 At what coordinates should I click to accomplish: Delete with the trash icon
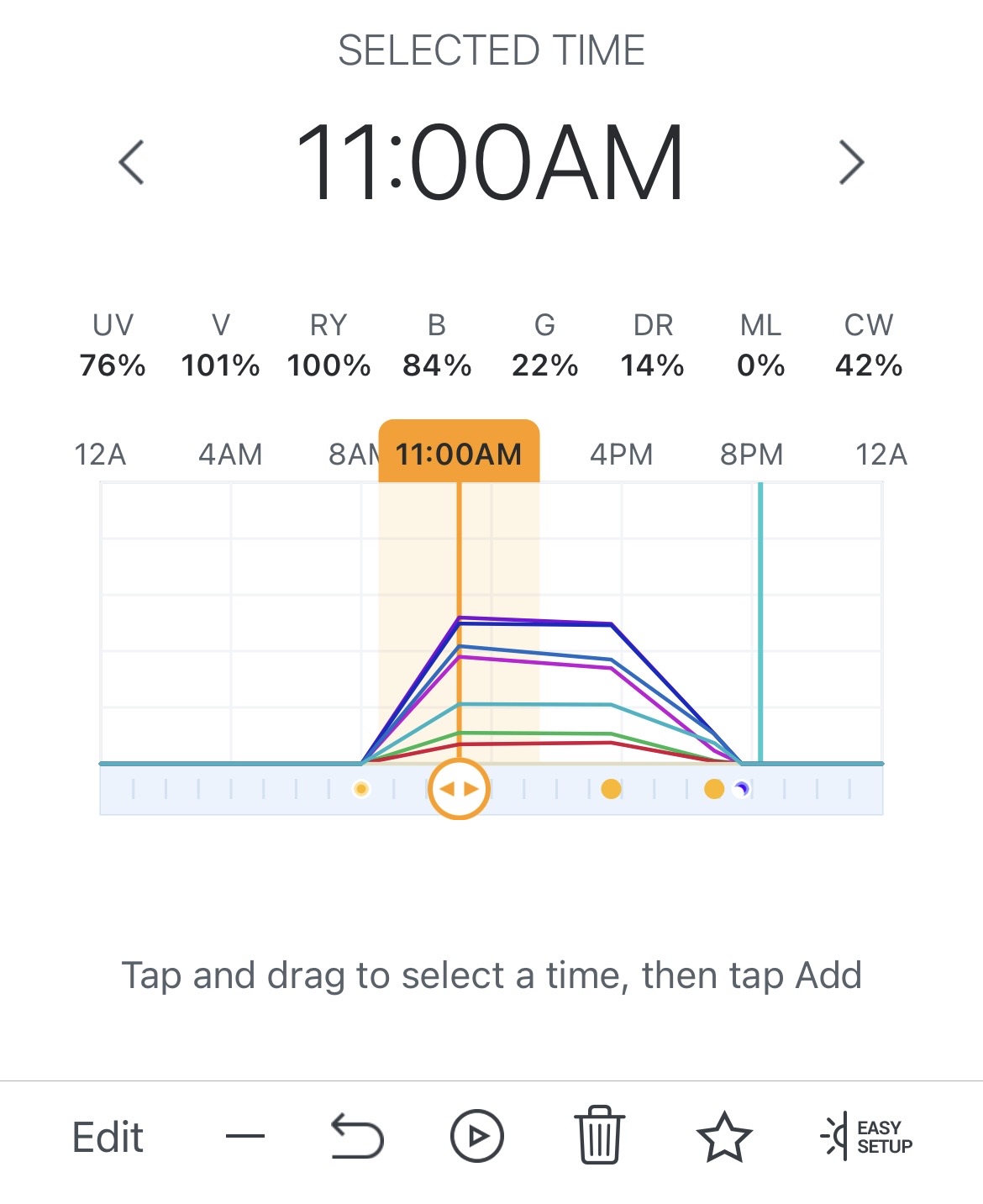click(x=599, y=1136)
